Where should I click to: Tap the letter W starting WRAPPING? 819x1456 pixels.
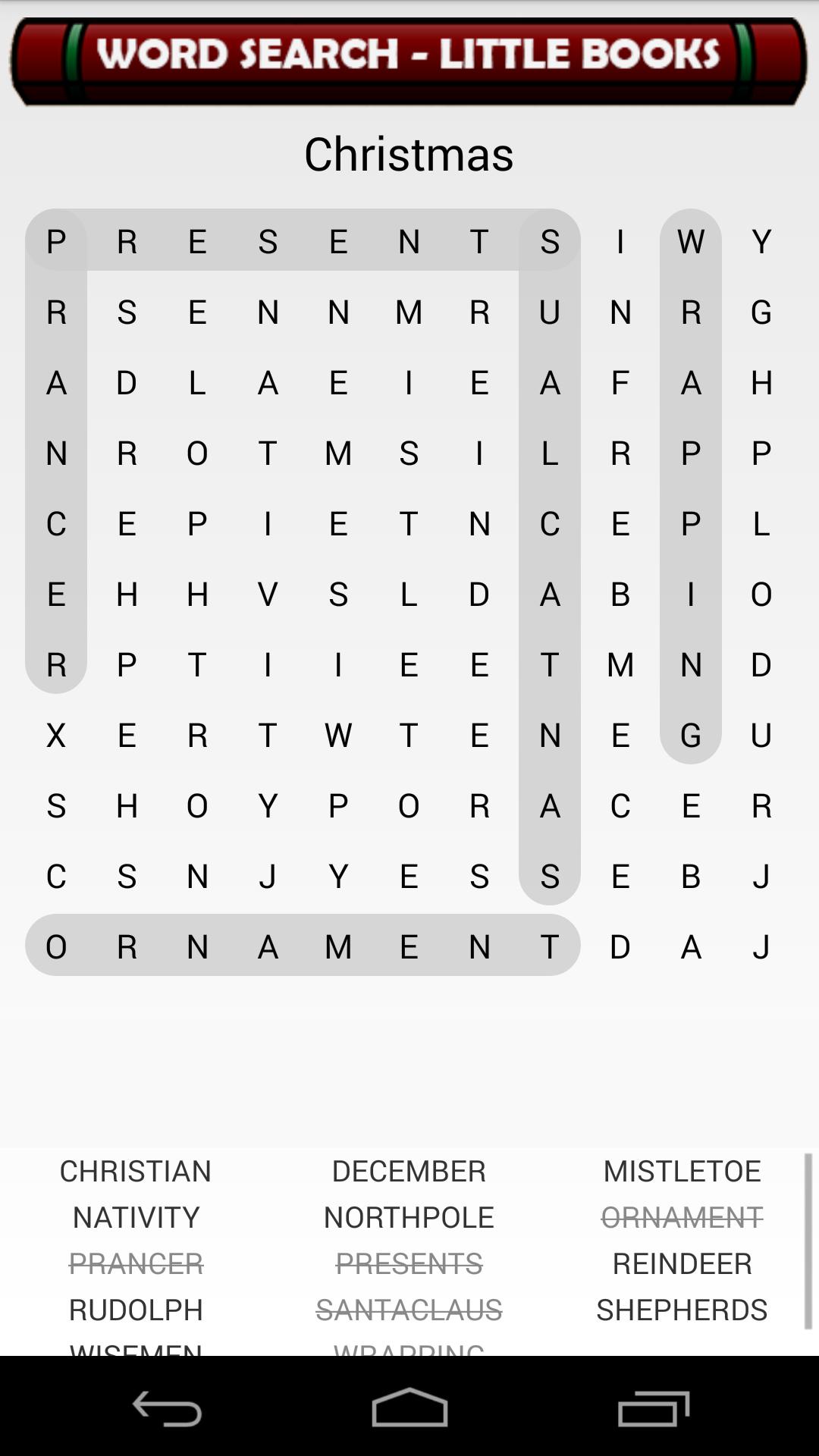coord(690,241)
